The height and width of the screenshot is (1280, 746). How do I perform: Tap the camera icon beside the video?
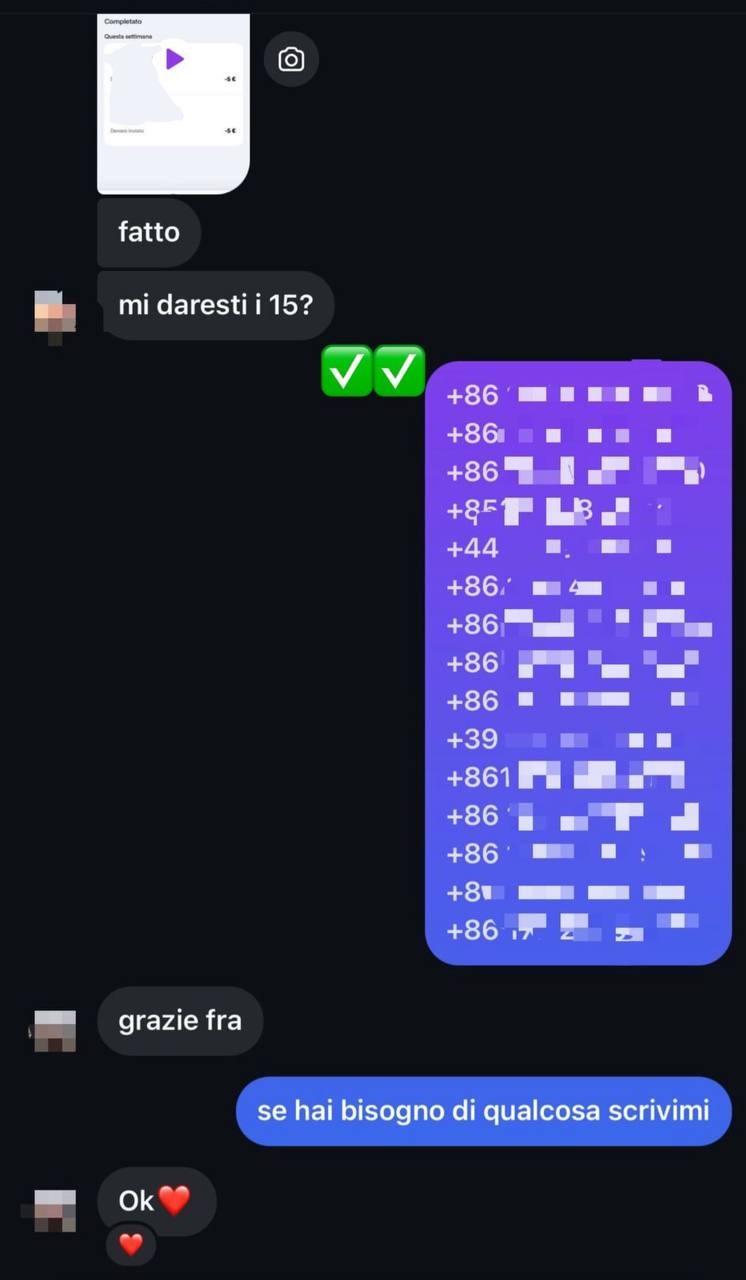point(291,60)
